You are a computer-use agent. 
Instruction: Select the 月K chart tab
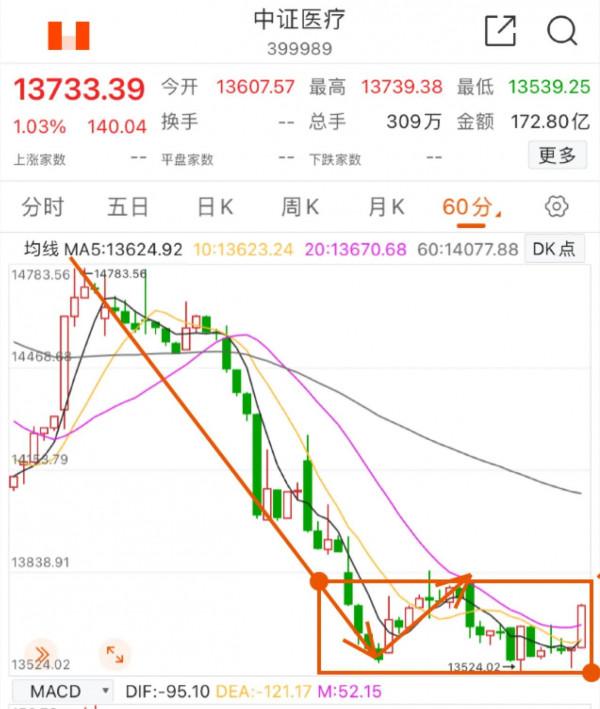coord(386,207)
